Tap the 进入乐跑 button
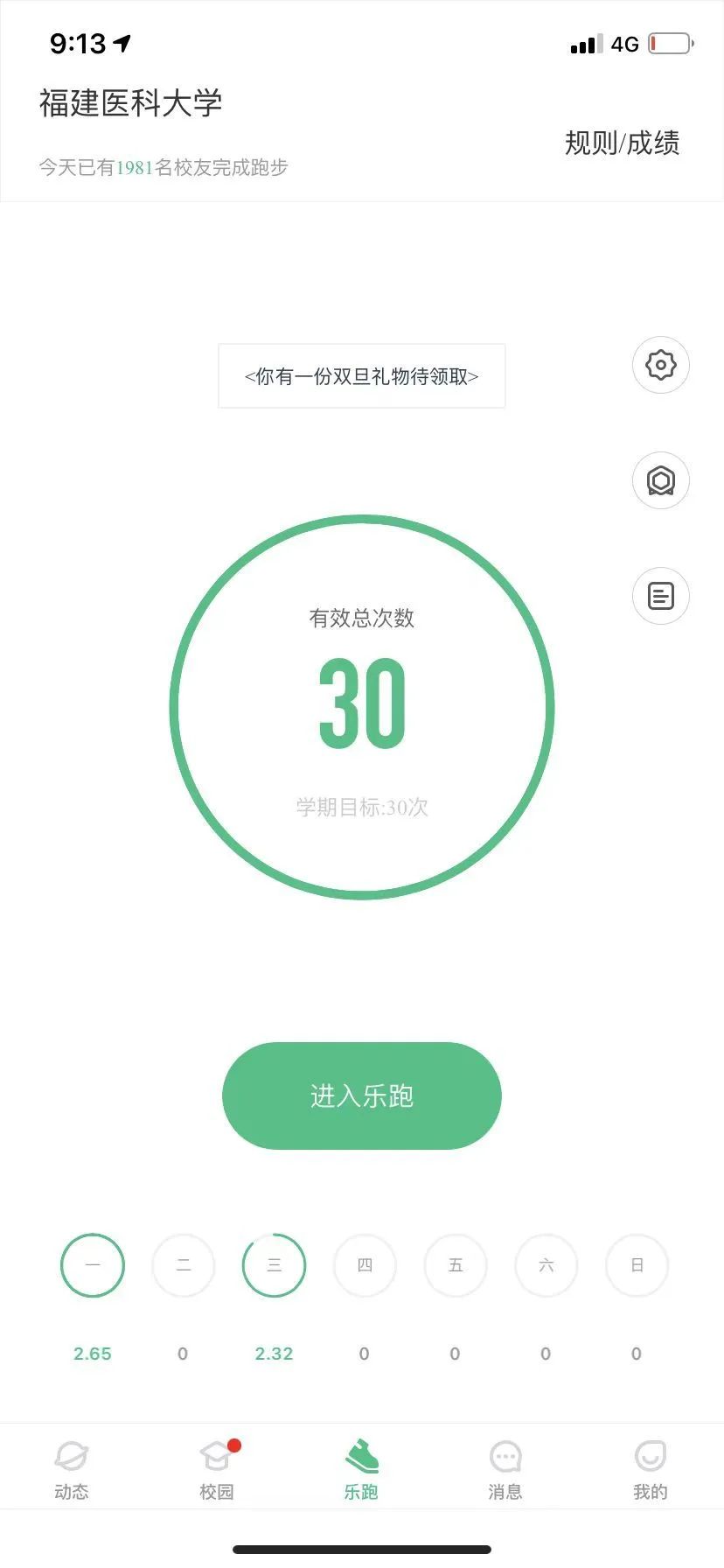724x1568 pixels. [361, 1095]
